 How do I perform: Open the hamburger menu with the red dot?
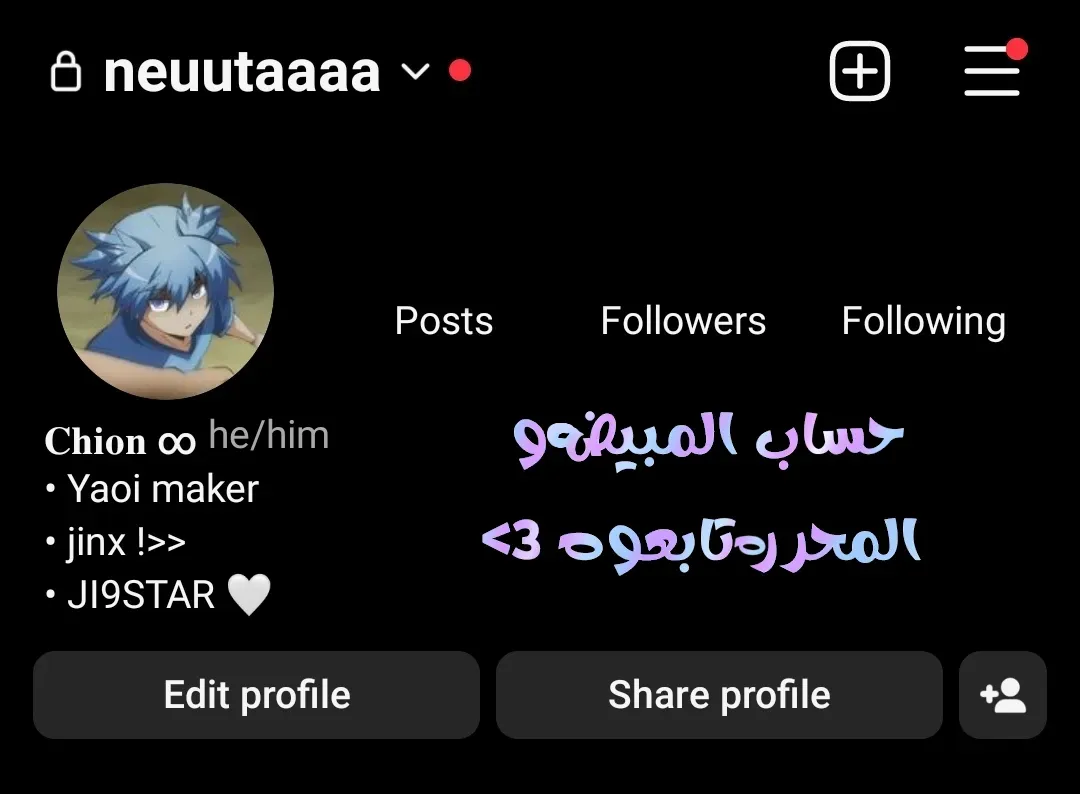coord(992,71)
